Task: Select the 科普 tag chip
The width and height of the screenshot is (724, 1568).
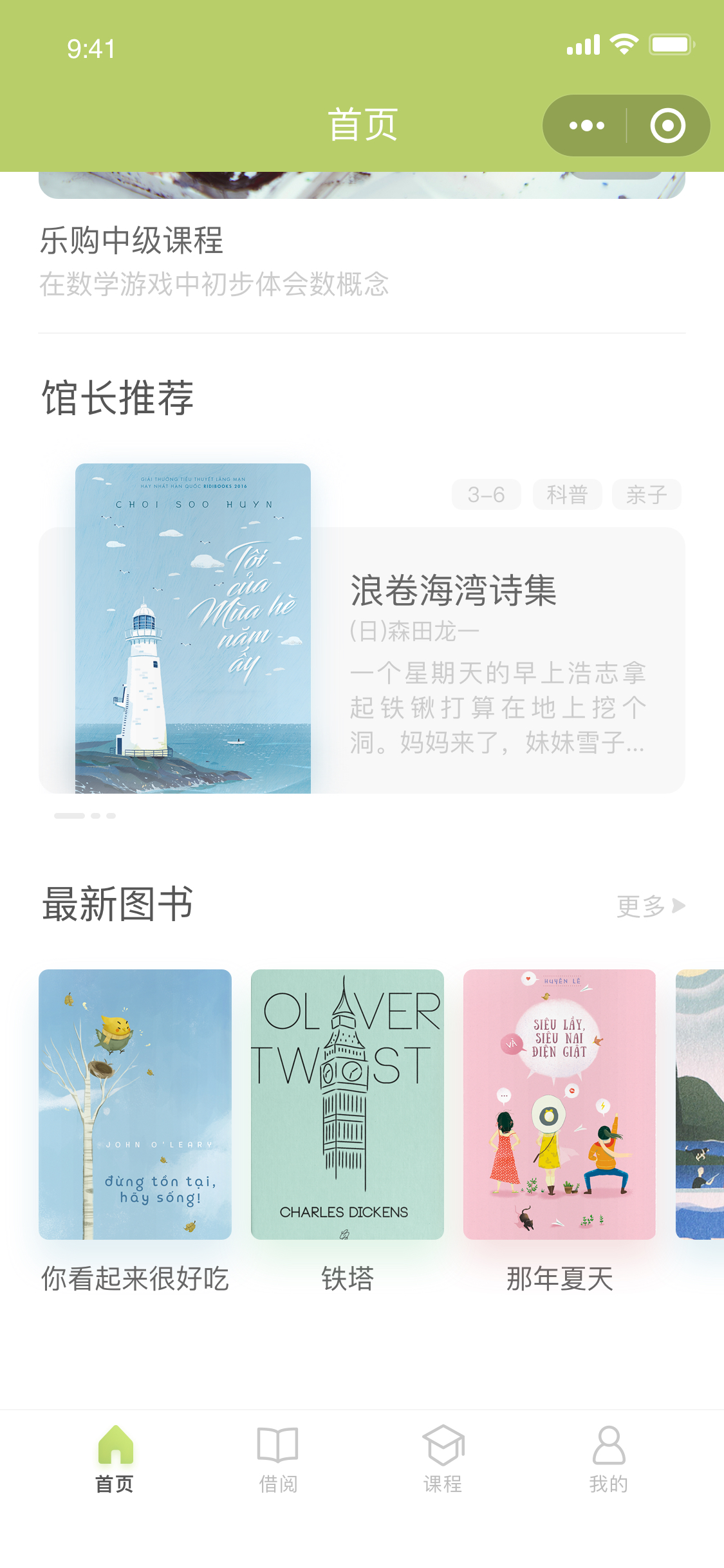Action: 567,494
